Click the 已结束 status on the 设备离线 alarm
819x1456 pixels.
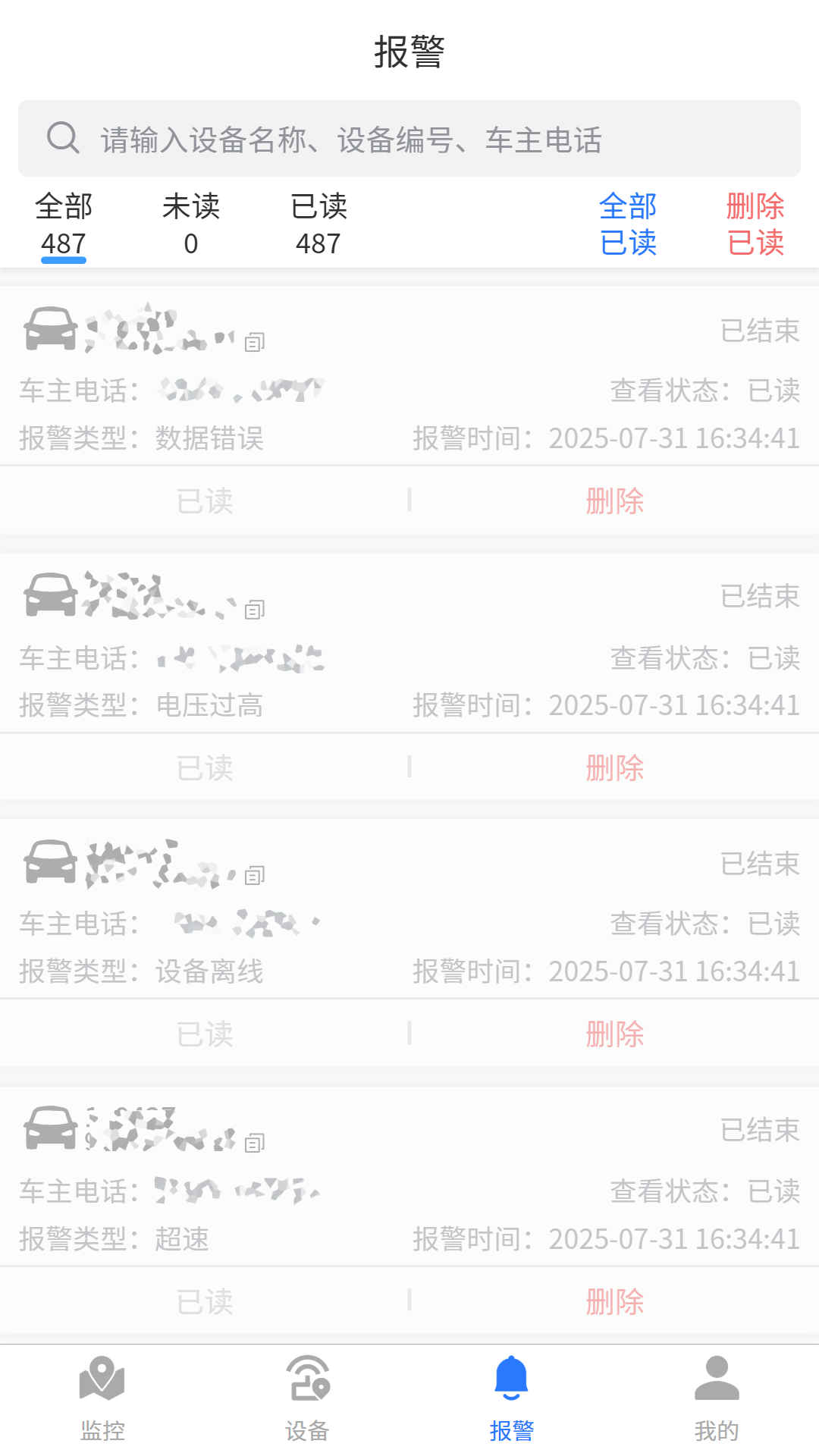coord(759,864)
